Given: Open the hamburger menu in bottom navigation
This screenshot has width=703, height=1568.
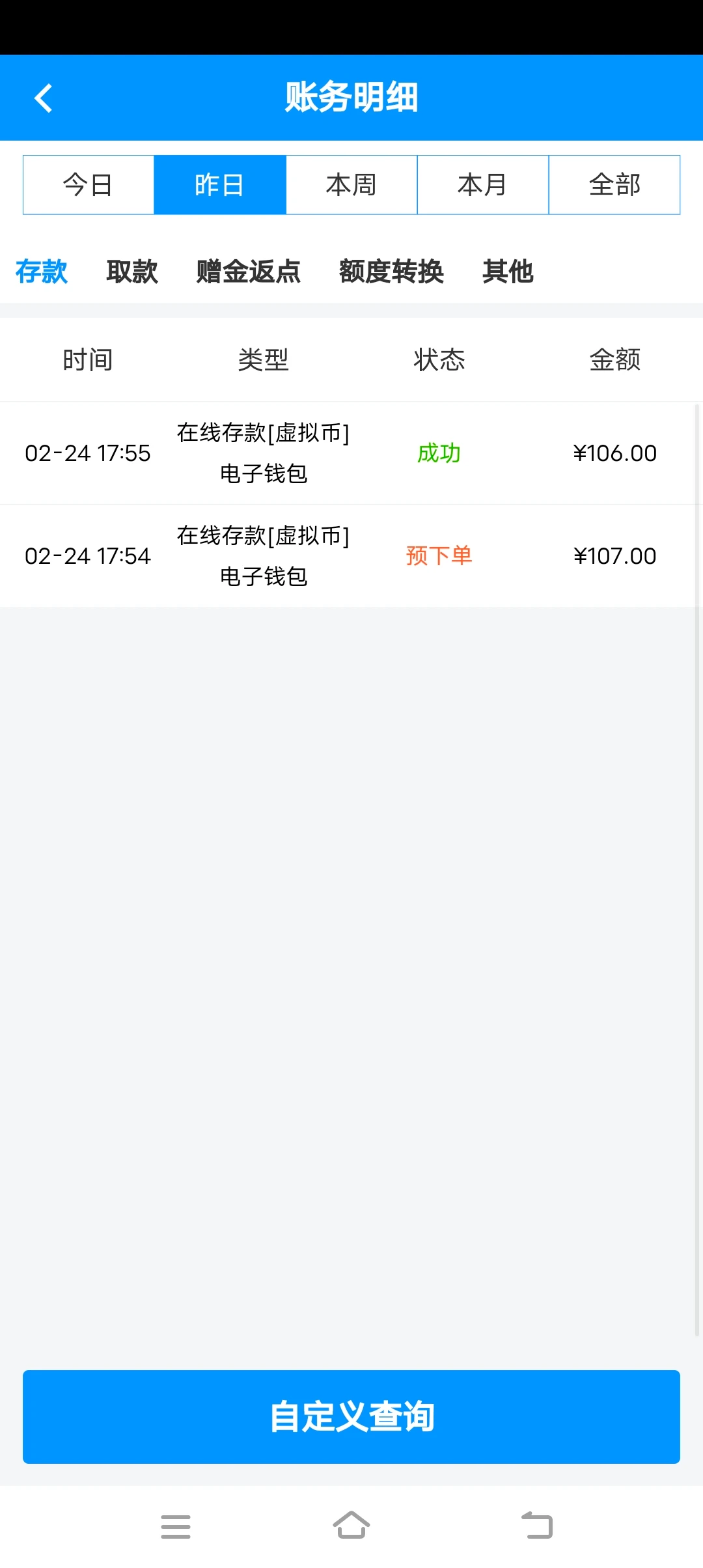Looking at the screenshot, I should click(176, 1527).
